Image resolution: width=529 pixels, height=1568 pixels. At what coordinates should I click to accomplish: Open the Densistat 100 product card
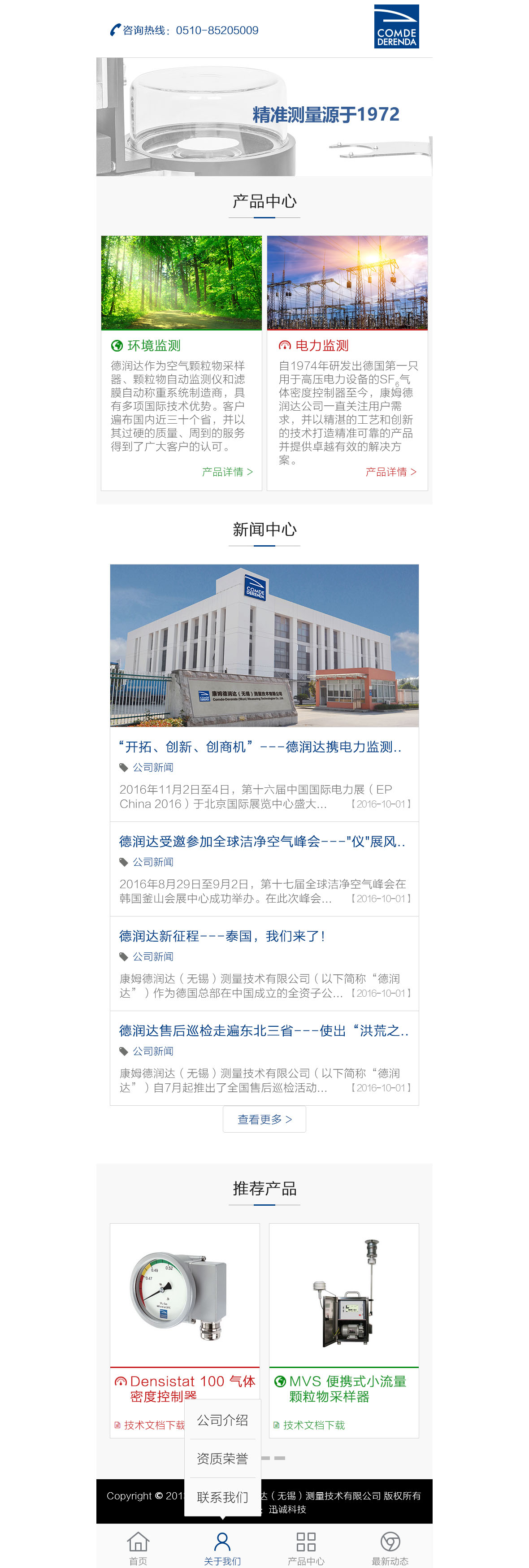point(184,1294)
